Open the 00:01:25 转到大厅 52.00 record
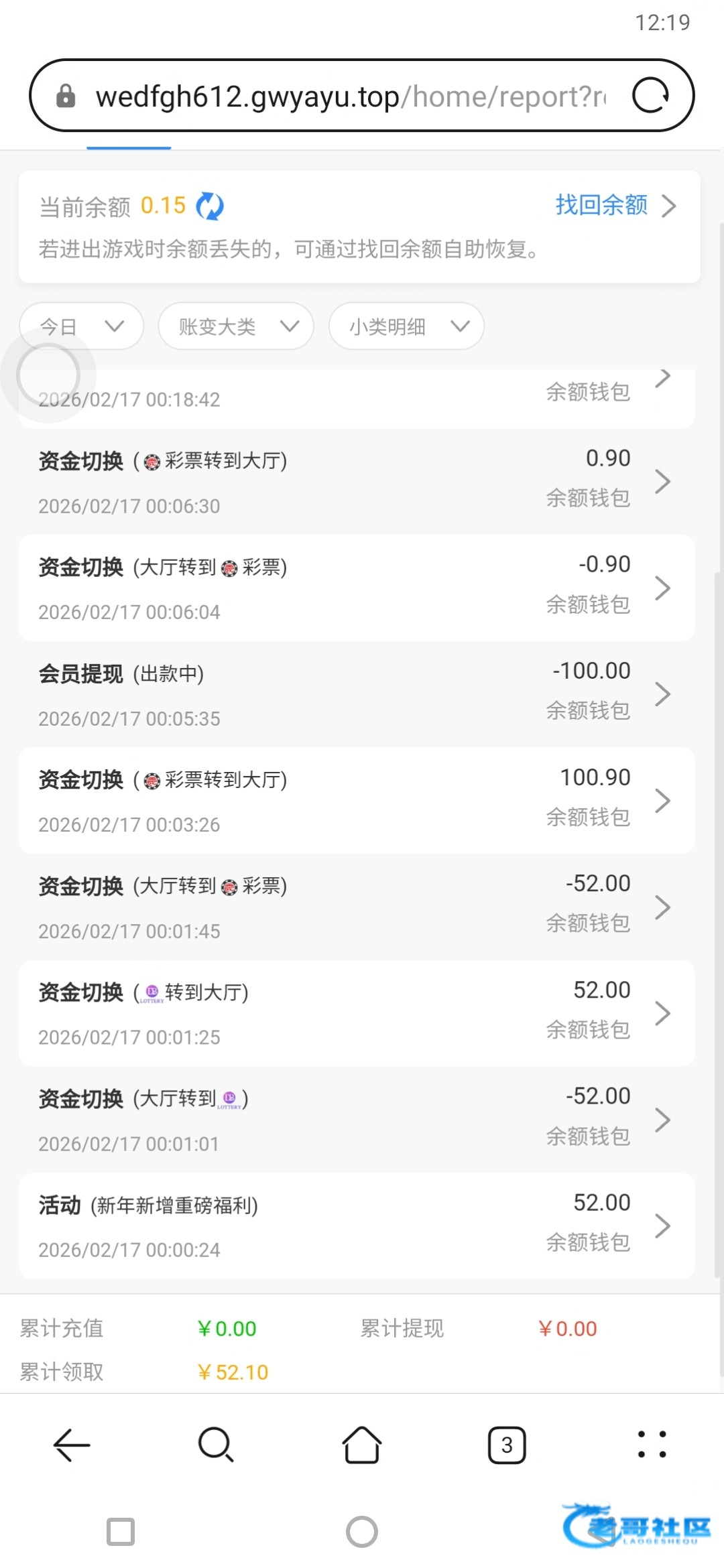The height and width of the screenshot is (1568, 724). 357,1013
